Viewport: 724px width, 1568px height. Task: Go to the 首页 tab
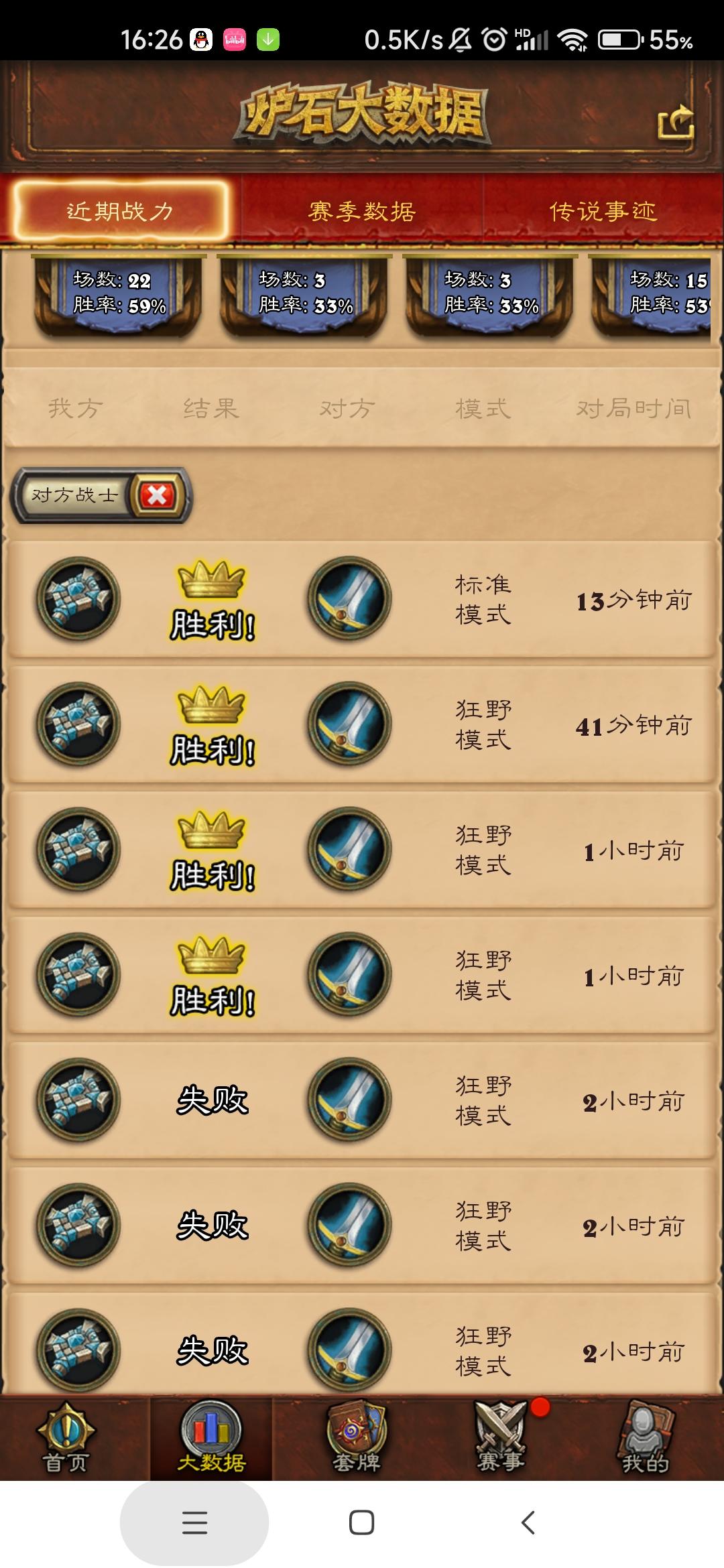[x=66, y=1440]
